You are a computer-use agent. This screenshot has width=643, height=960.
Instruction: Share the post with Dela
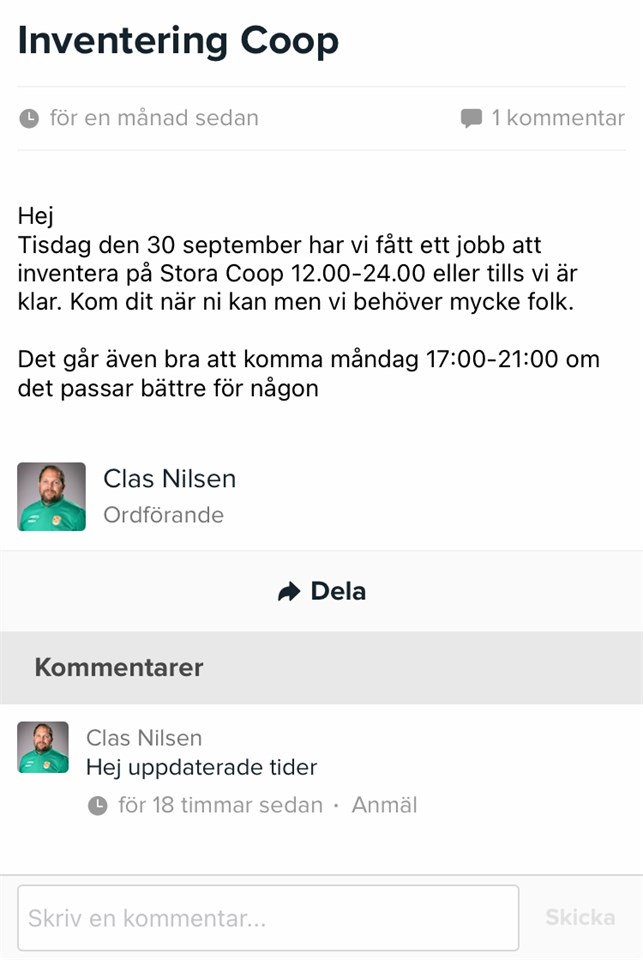coord(322,591)
